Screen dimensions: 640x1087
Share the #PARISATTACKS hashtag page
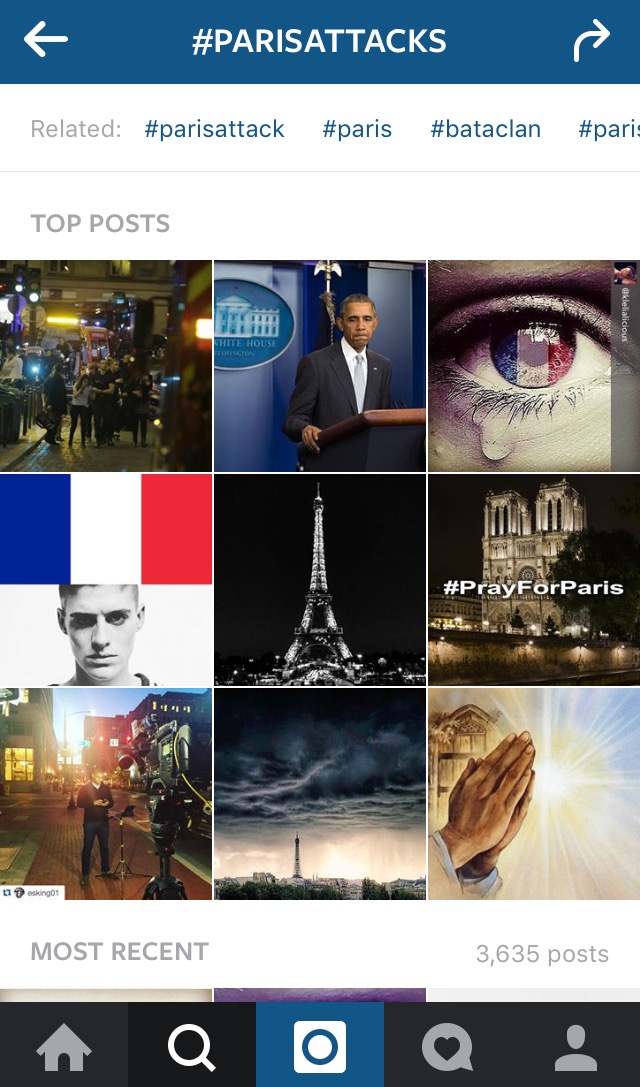coord(591,42)
